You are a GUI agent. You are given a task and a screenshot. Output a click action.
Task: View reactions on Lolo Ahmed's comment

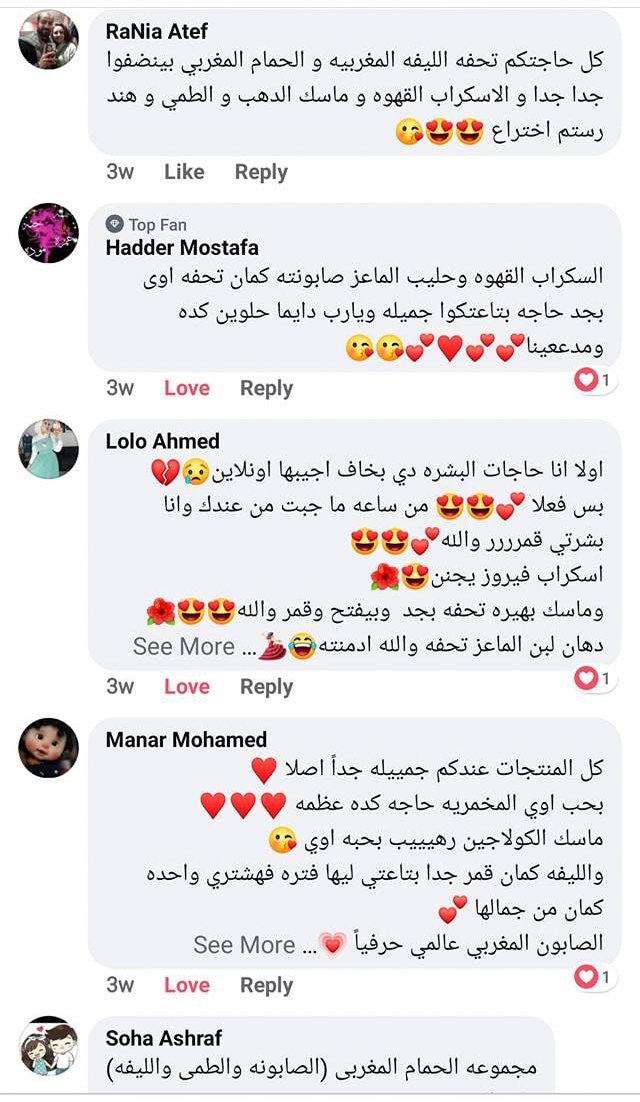coord(594,678)
